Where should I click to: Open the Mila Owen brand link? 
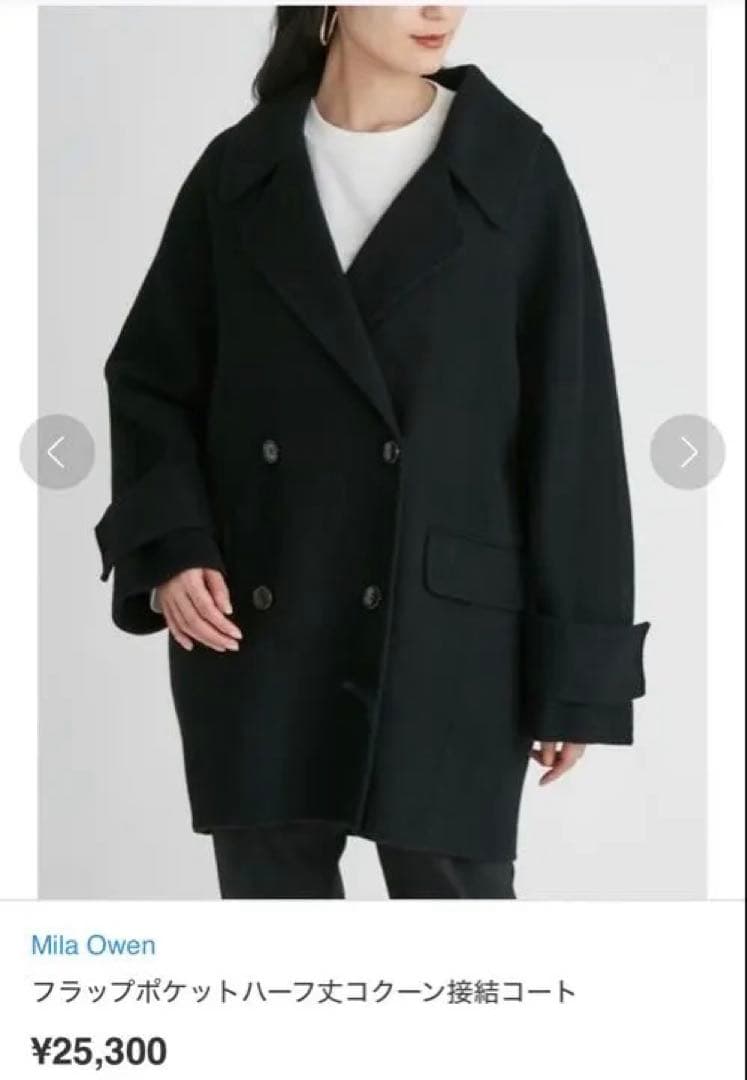93,944
